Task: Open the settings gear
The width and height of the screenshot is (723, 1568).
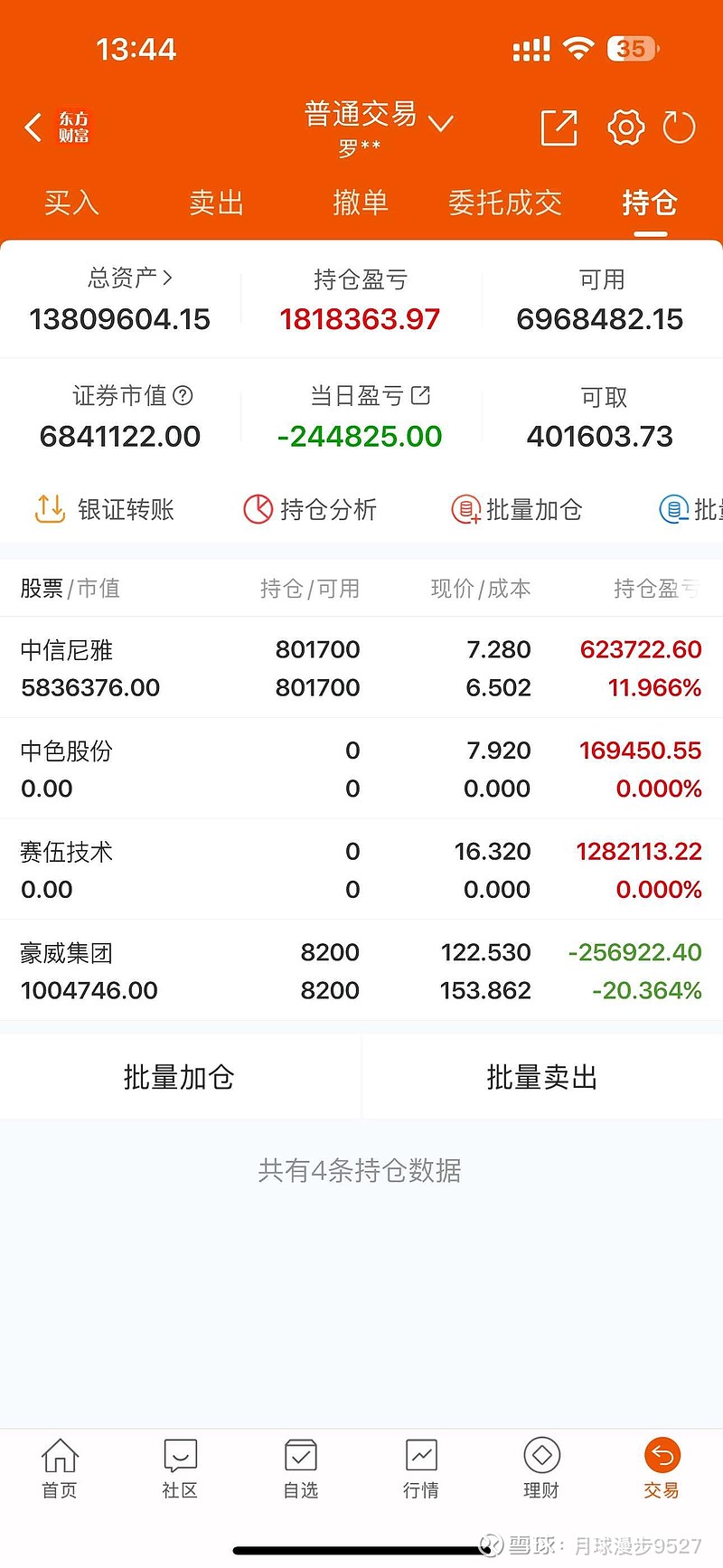Action: 625,128
